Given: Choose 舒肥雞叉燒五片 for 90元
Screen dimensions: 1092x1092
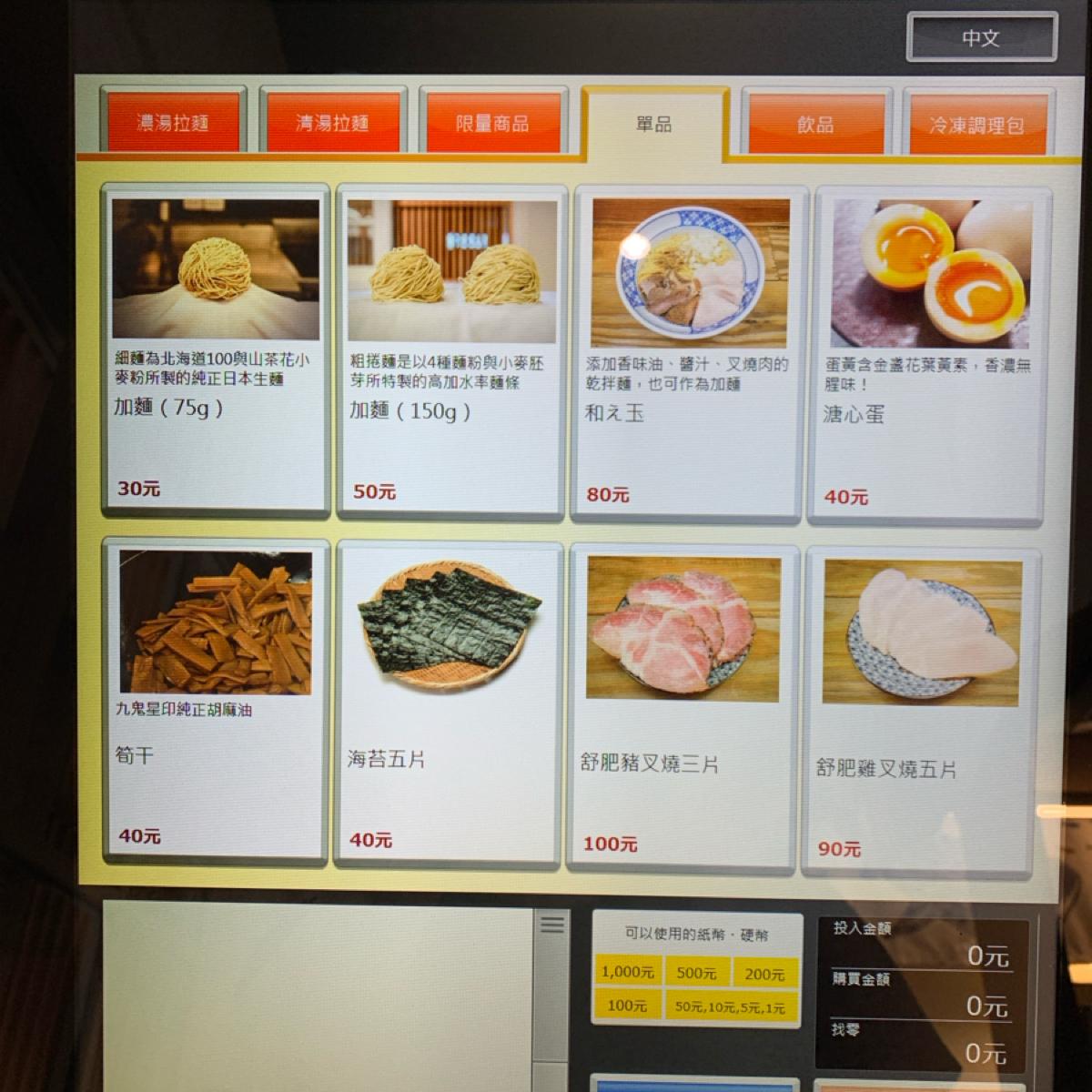Looking at the screenshot, I should tap(920, 710).
